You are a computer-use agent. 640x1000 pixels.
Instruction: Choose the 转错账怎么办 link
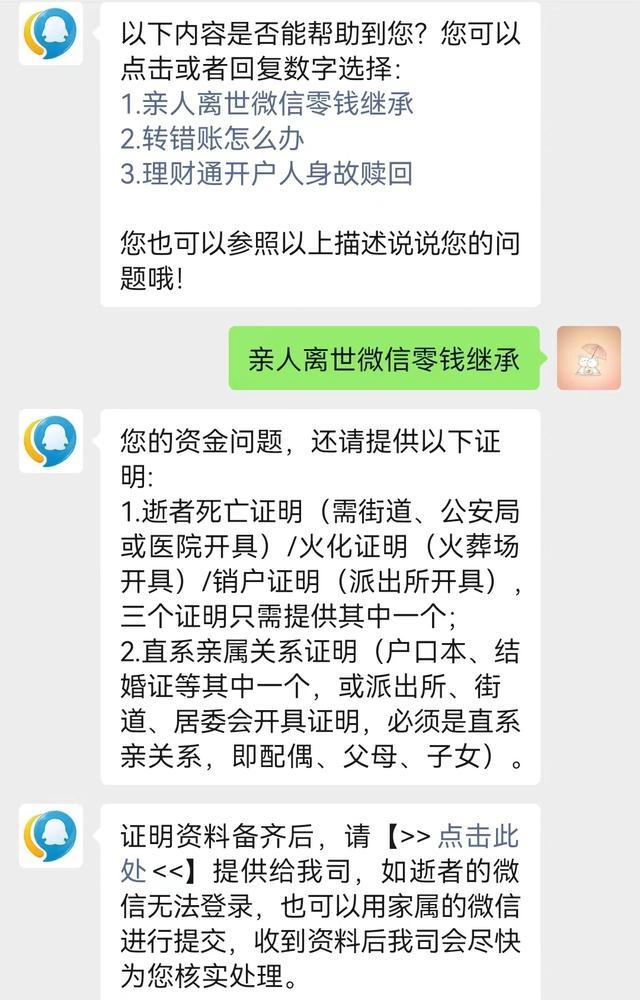click(x=213, y=138)
